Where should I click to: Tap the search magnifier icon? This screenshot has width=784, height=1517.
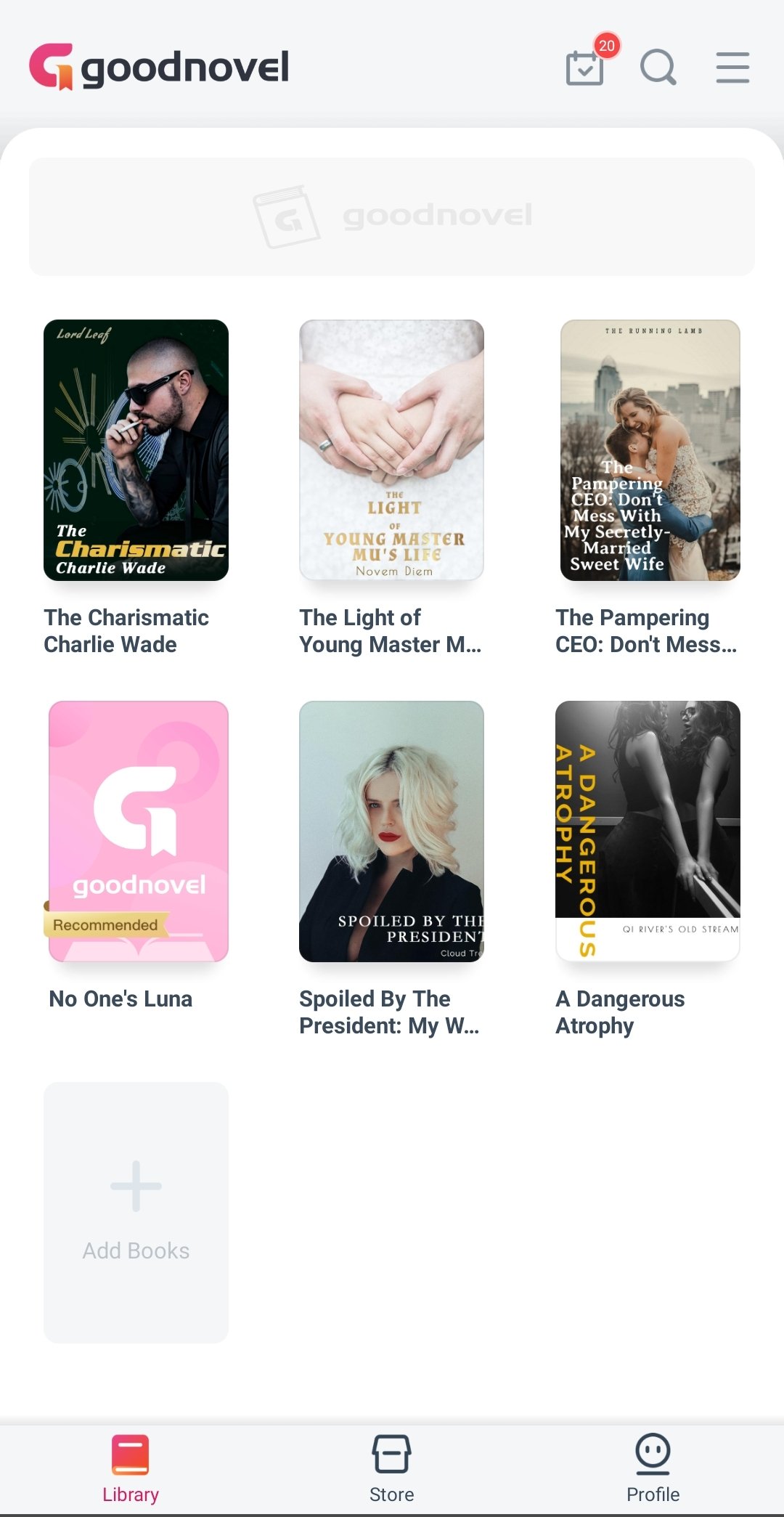pos(658,68)
